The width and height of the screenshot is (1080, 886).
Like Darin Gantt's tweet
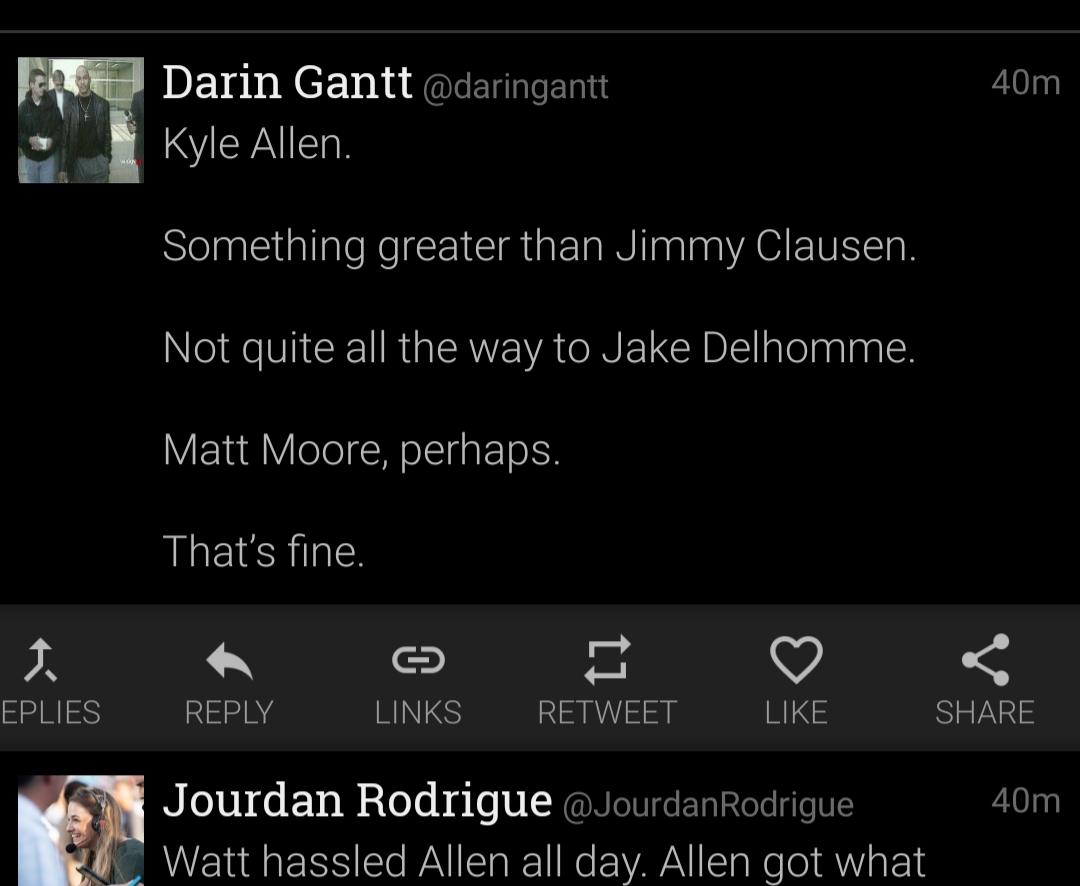796,680
